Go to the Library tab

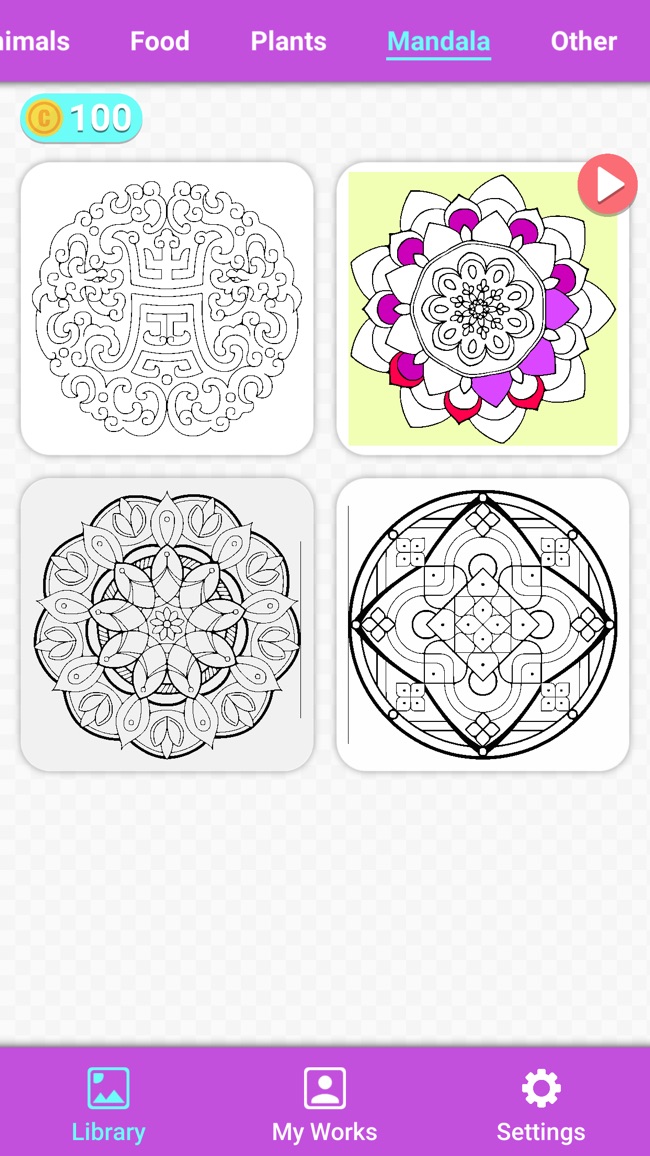point(108,1104)
